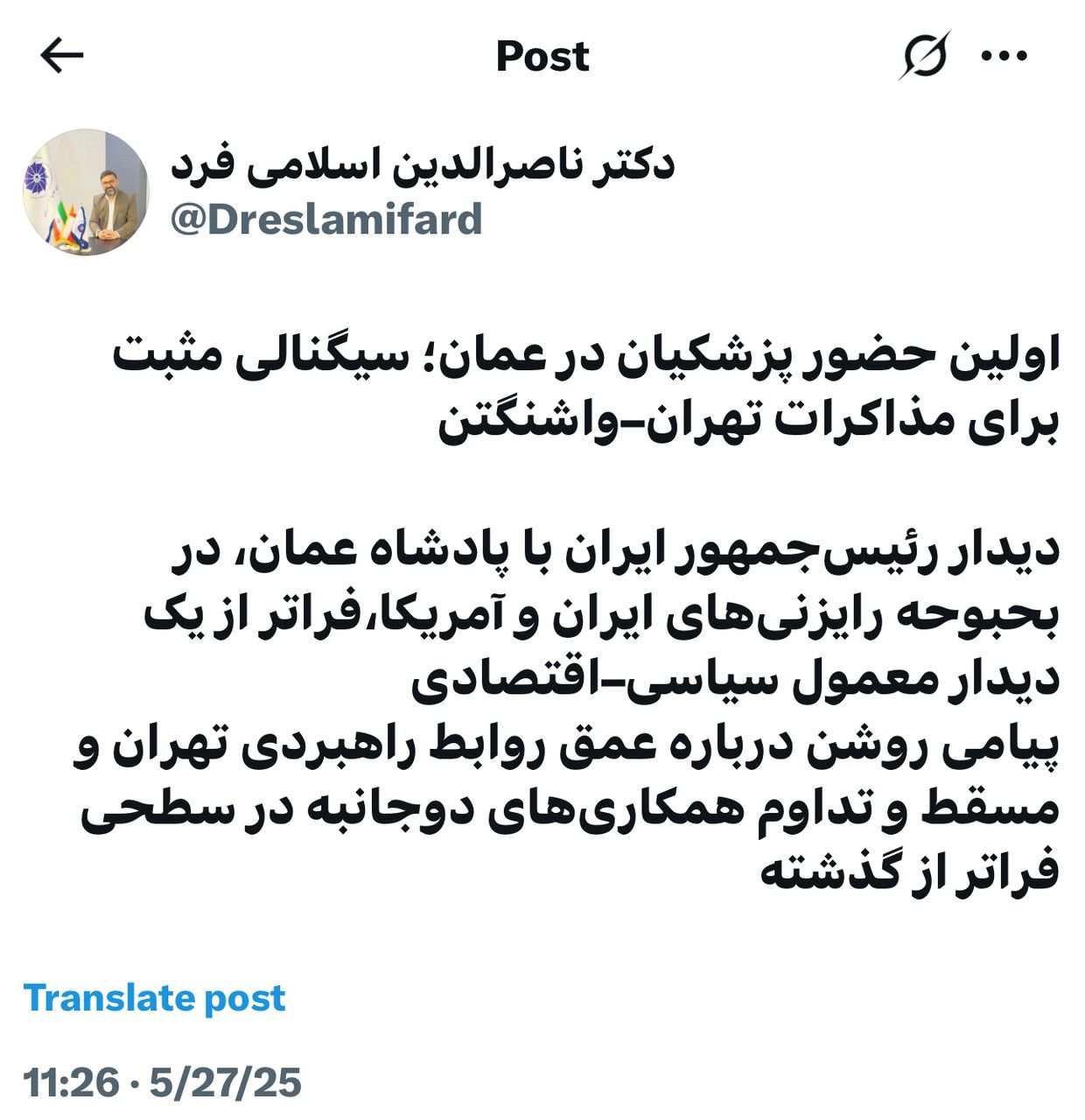Go back with the arrow
1085x1120 pixels.
click(61, 56)
